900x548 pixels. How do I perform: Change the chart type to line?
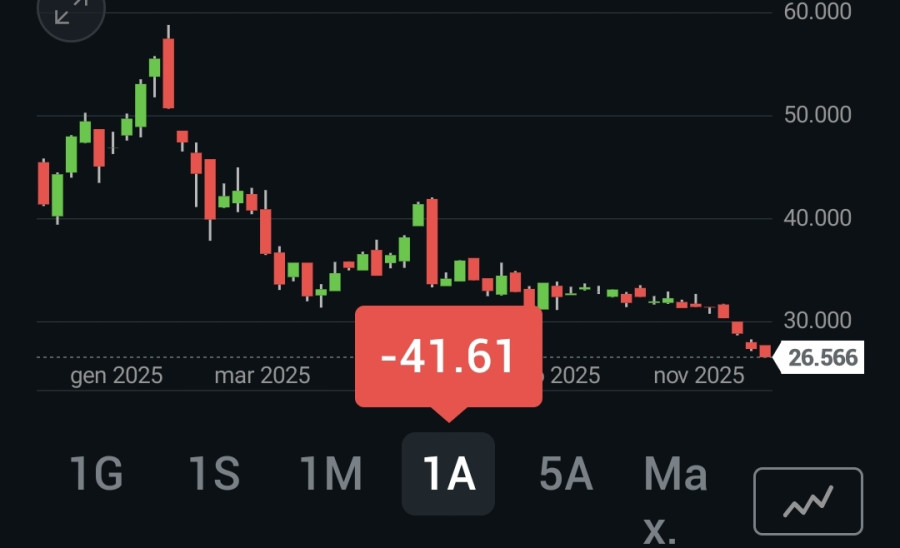[808, 501]
